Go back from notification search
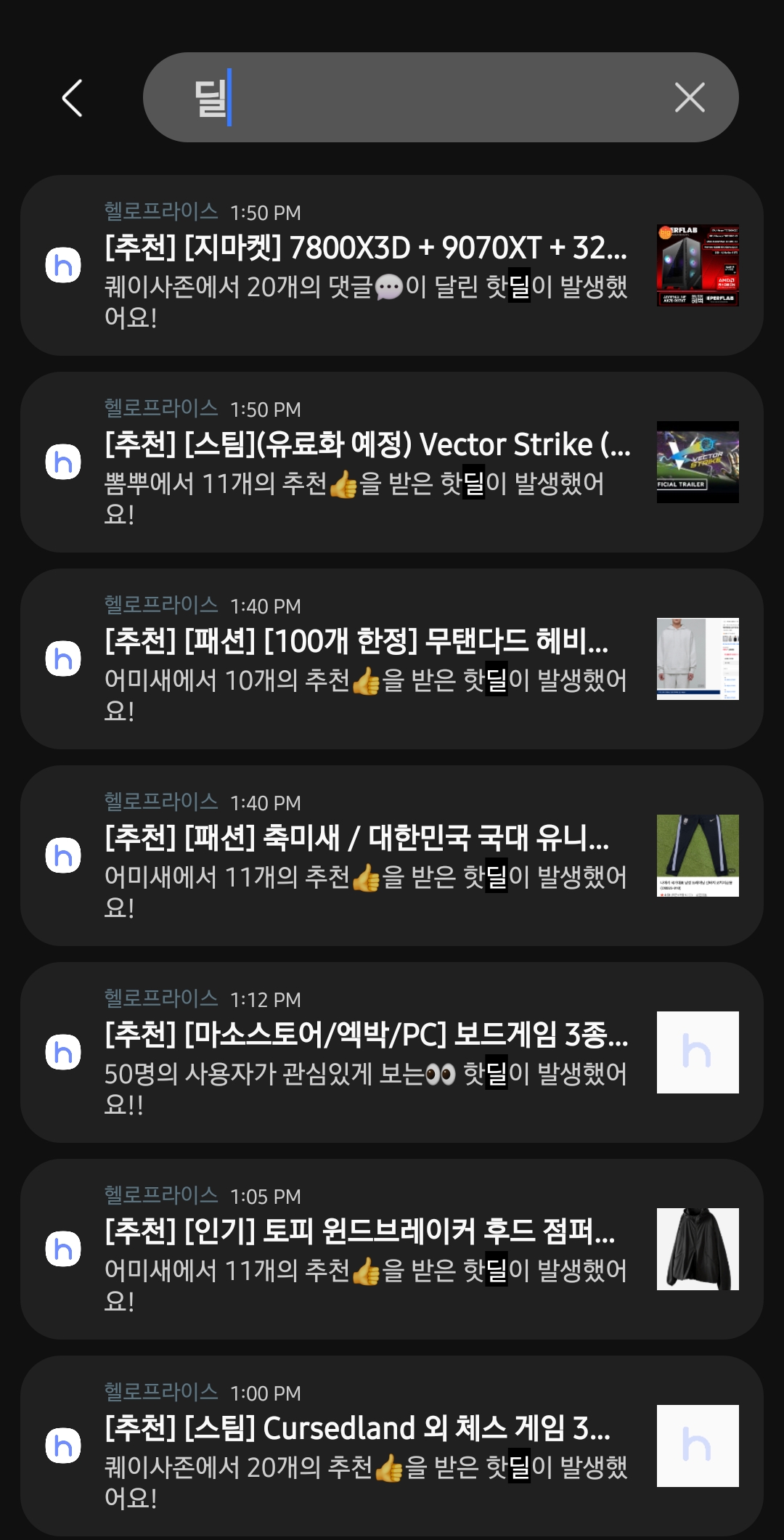Image resolution: width=784 pixels, height=1540 pixels. [x=72, y=98]
